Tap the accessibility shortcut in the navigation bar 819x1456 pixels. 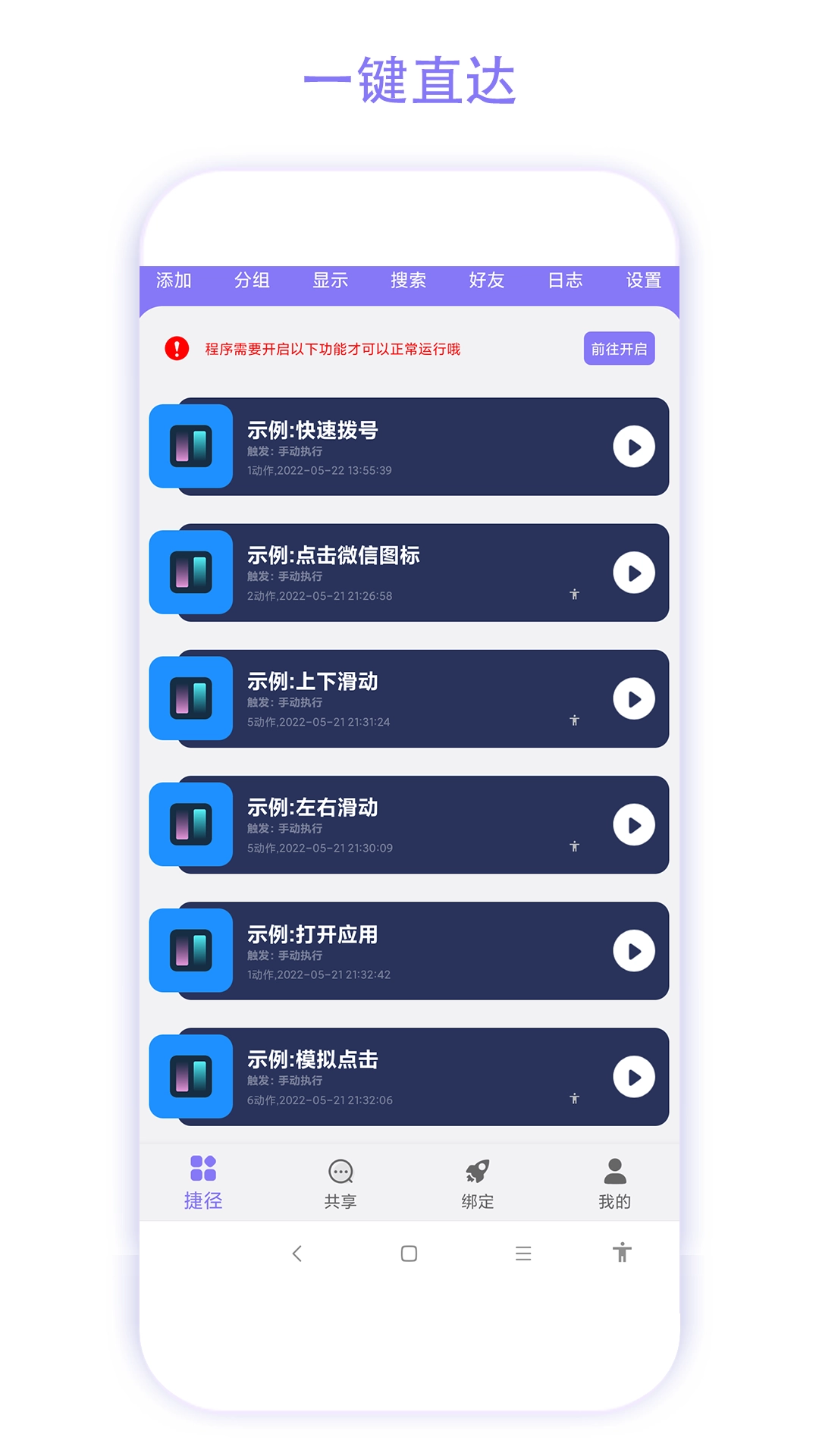623,1254
